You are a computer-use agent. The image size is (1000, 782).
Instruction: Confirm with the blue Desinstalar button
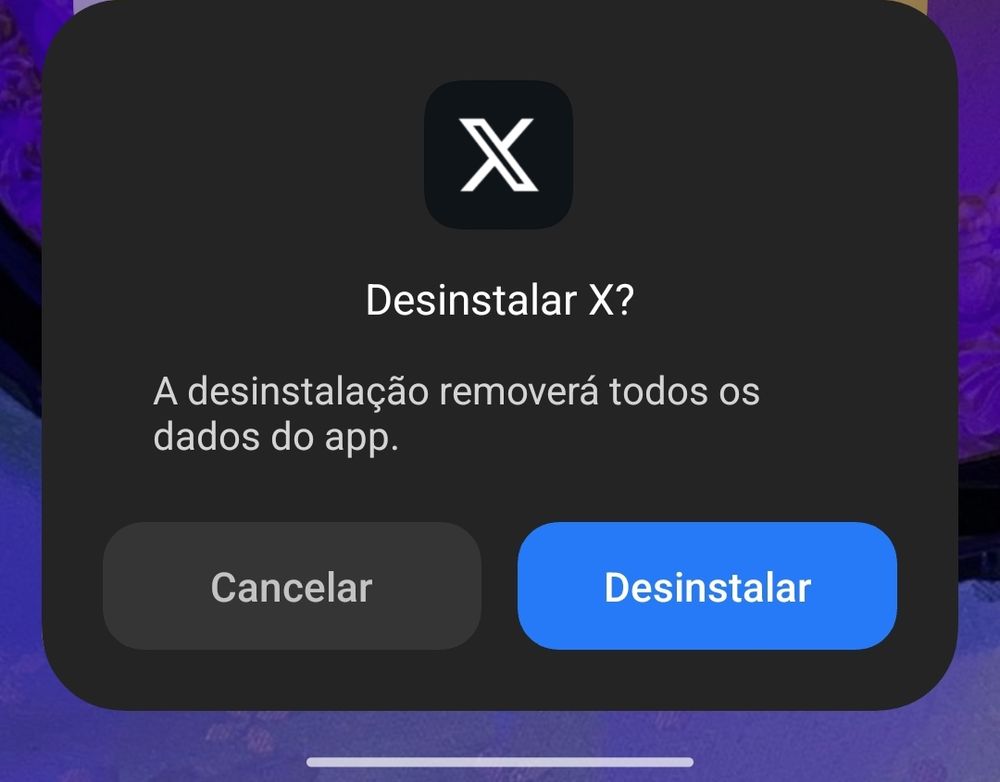click(707, 586)
